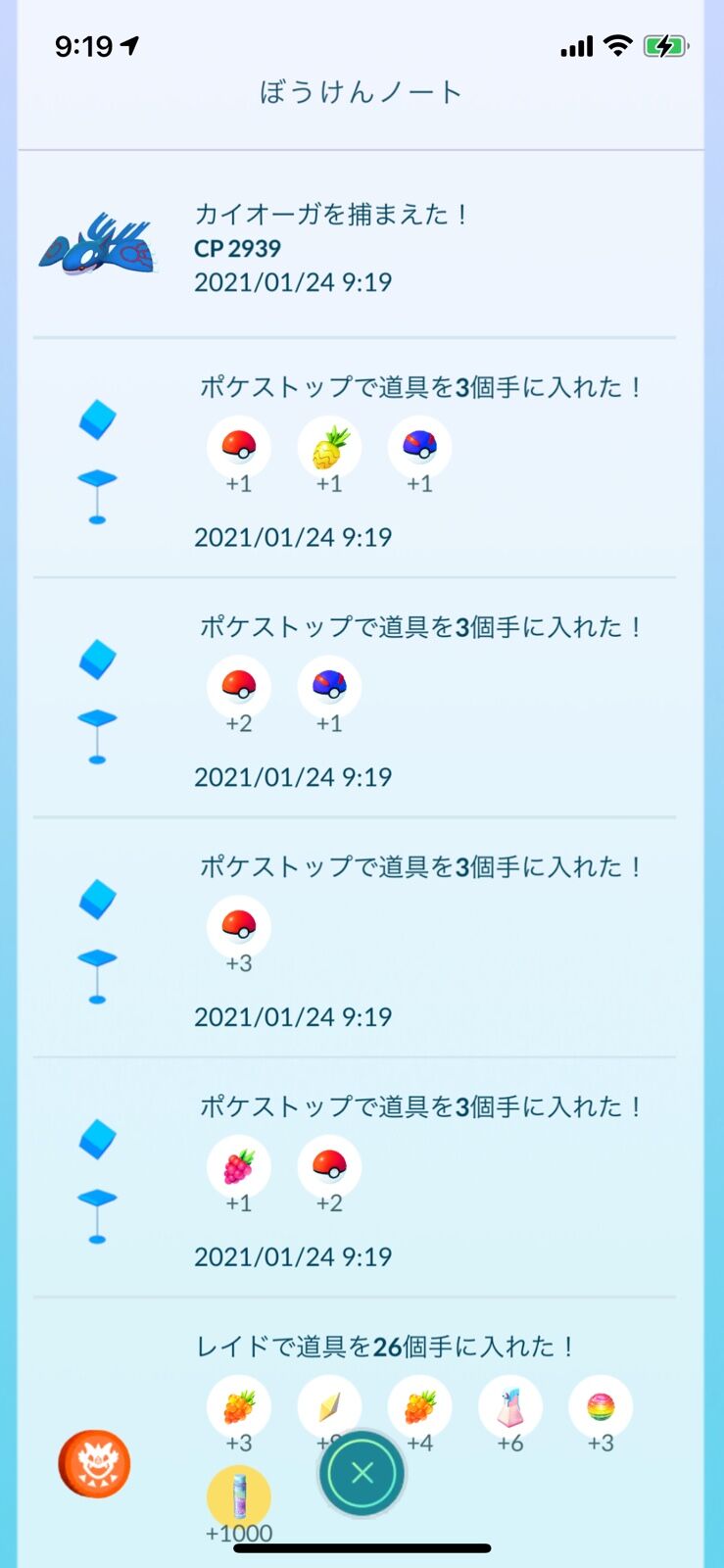
Task: Tap the battery status indicator
Action: click(x=667, y=44)
